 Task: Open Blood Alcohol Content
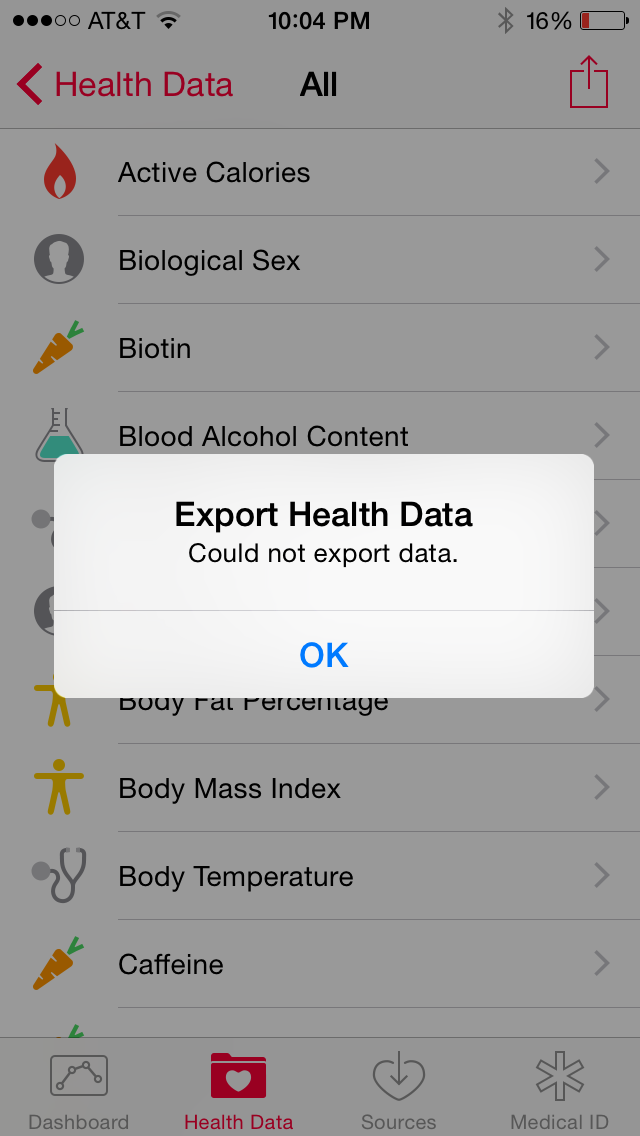point(320,435)
